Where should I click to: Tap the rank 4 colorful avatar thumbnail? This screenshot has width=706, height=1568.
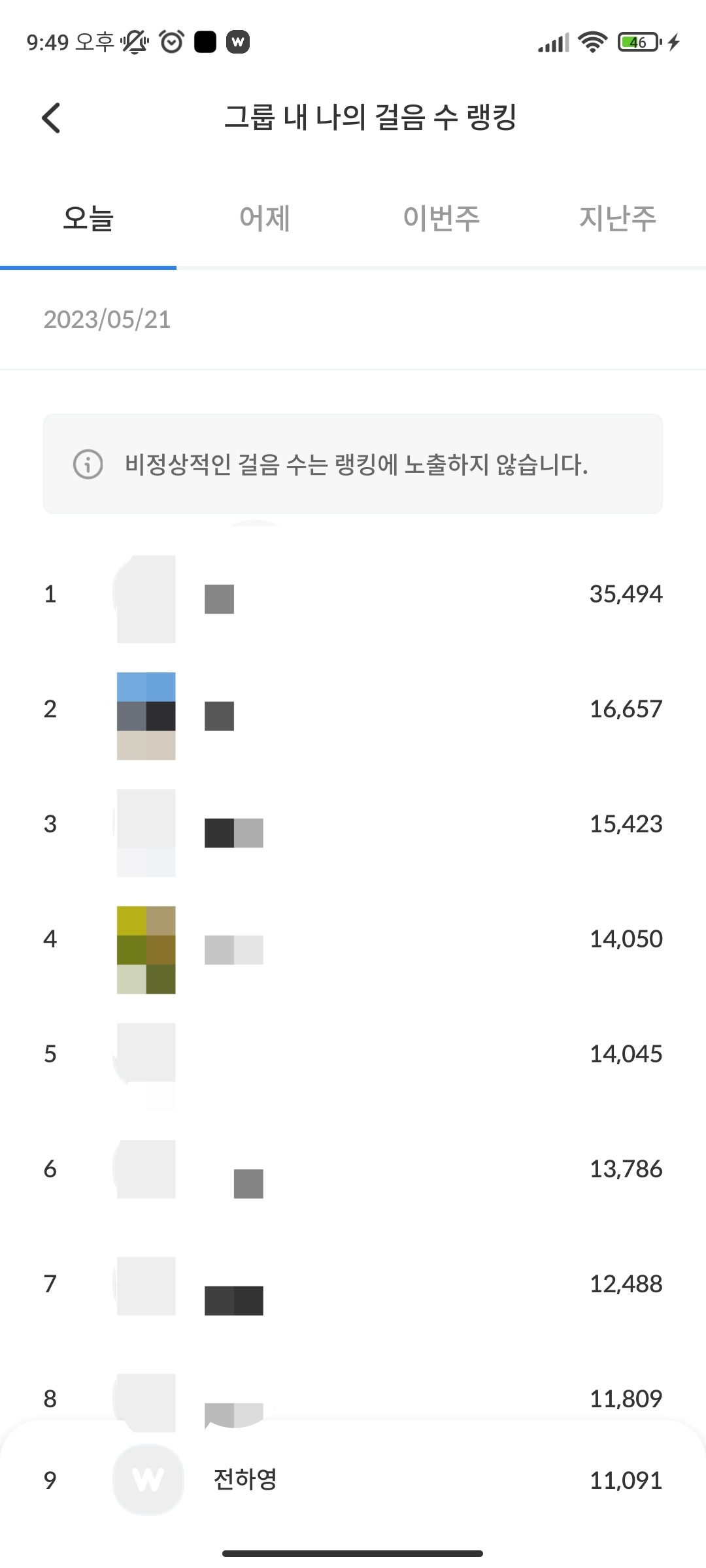pos(146,949)
